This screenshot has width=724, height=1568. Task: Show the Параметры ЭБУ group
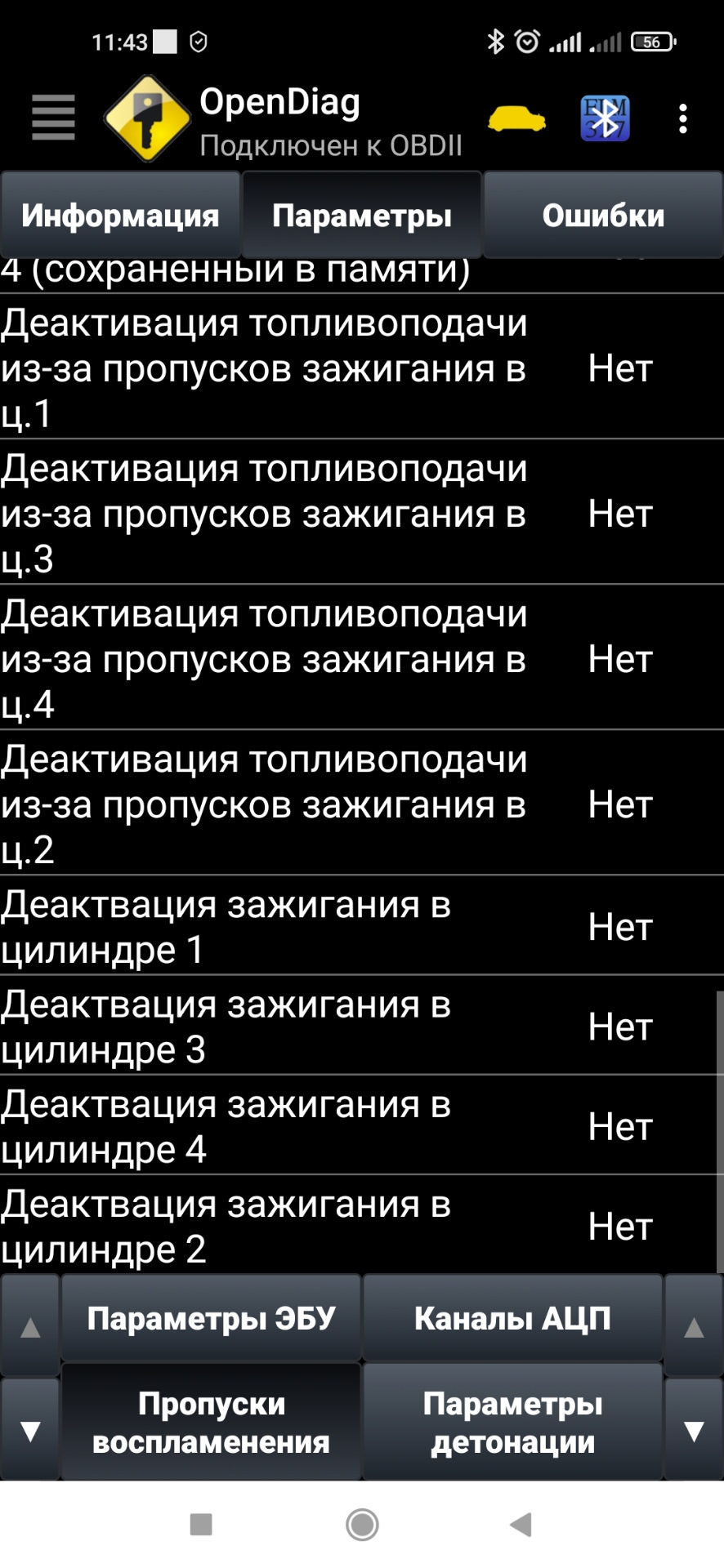211,1318
